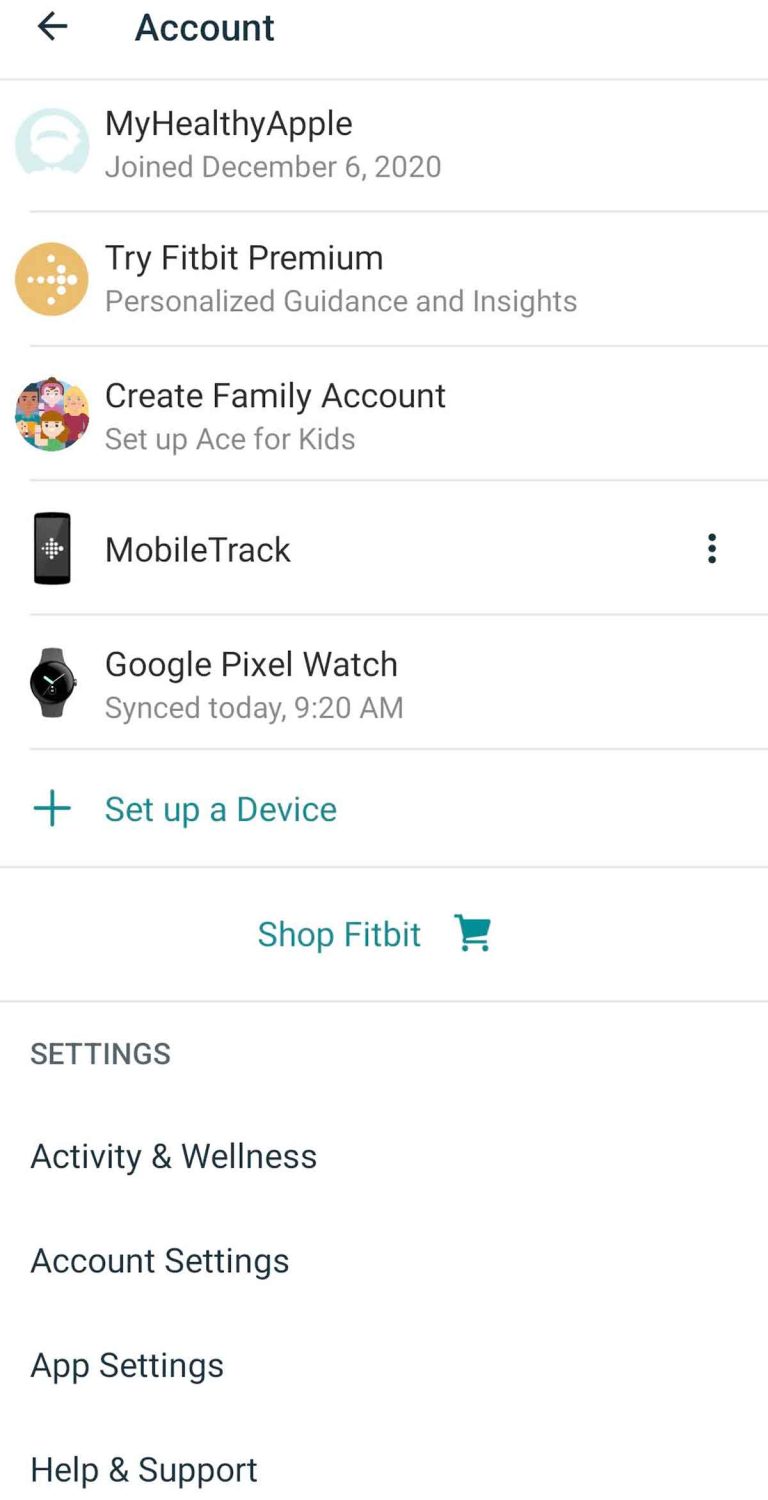The height and width of the screenshot is (1500, 768).
Task: Select the Create Family Account icon
Action: click(x=51, y=414)
